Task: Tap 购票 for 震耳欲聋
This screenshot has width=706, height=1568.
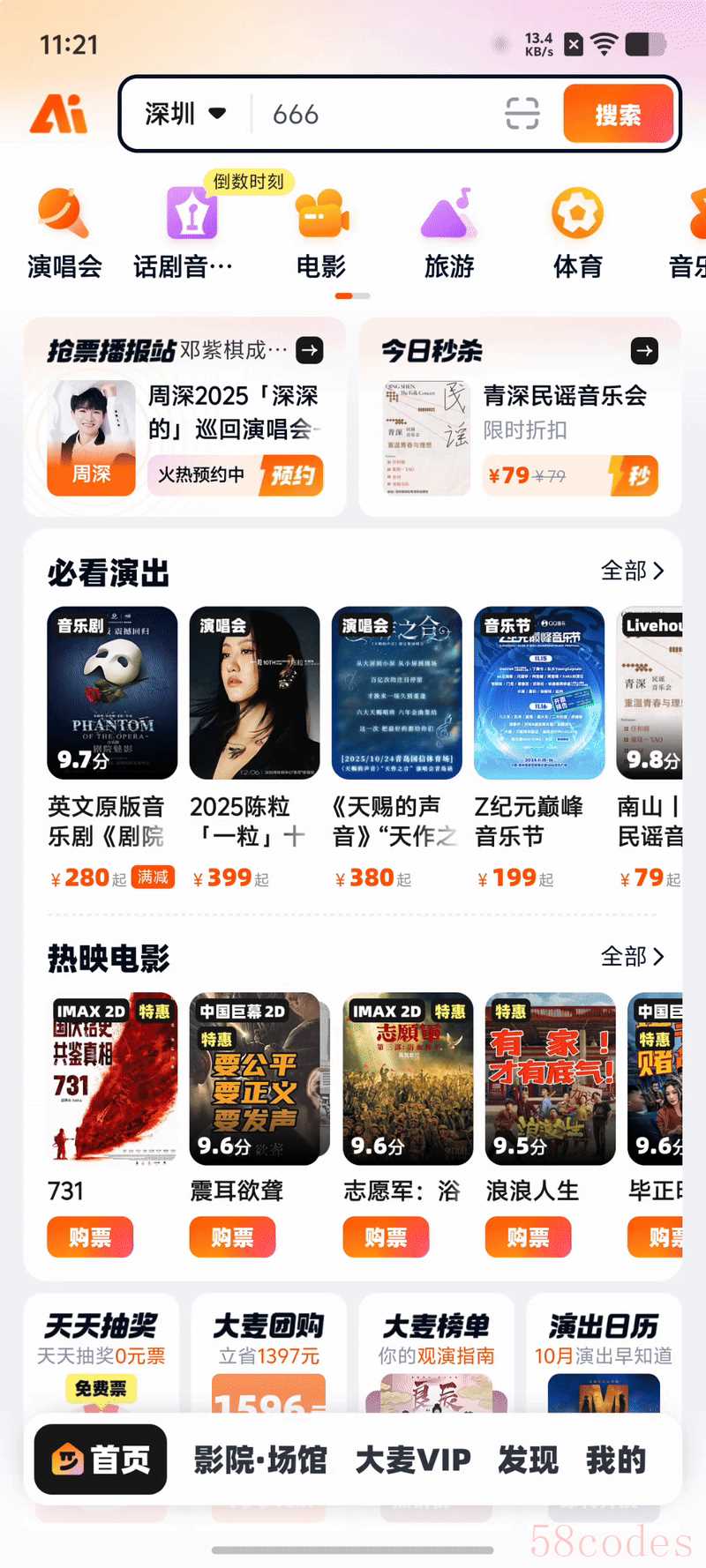Action: tap(232, 1237)
